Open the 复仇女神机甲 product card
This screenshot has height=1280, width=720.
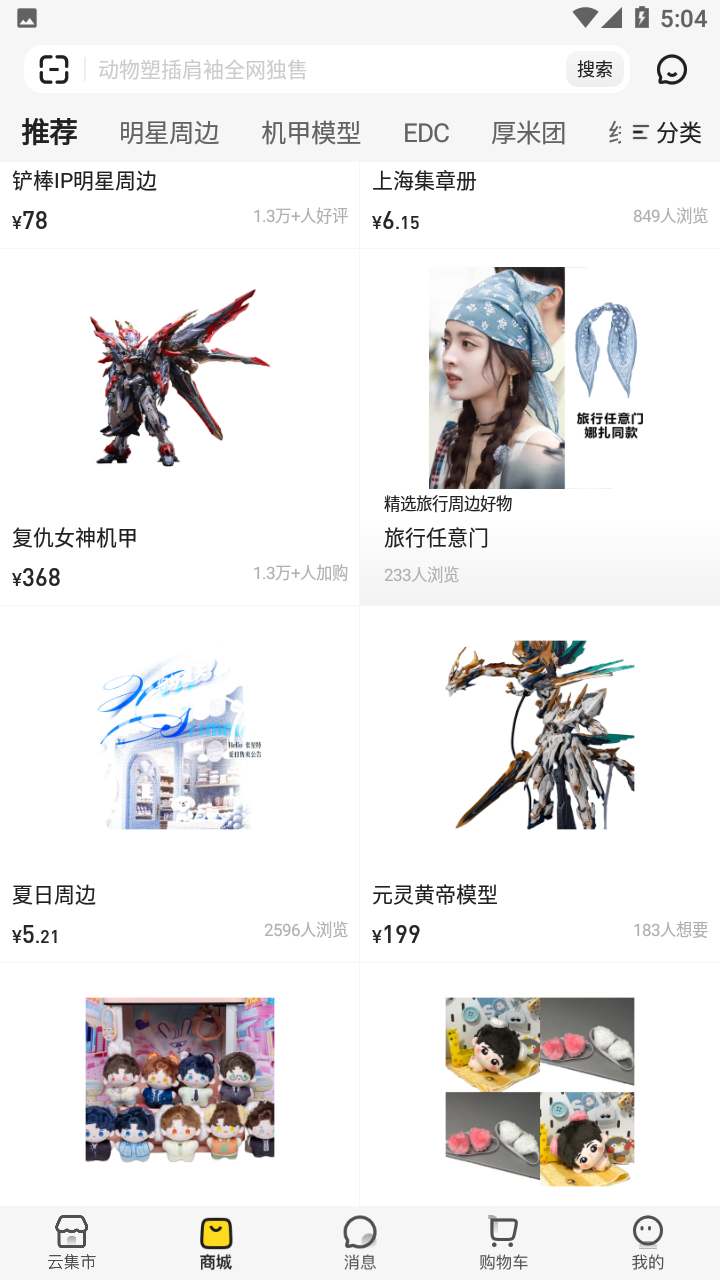180,427
